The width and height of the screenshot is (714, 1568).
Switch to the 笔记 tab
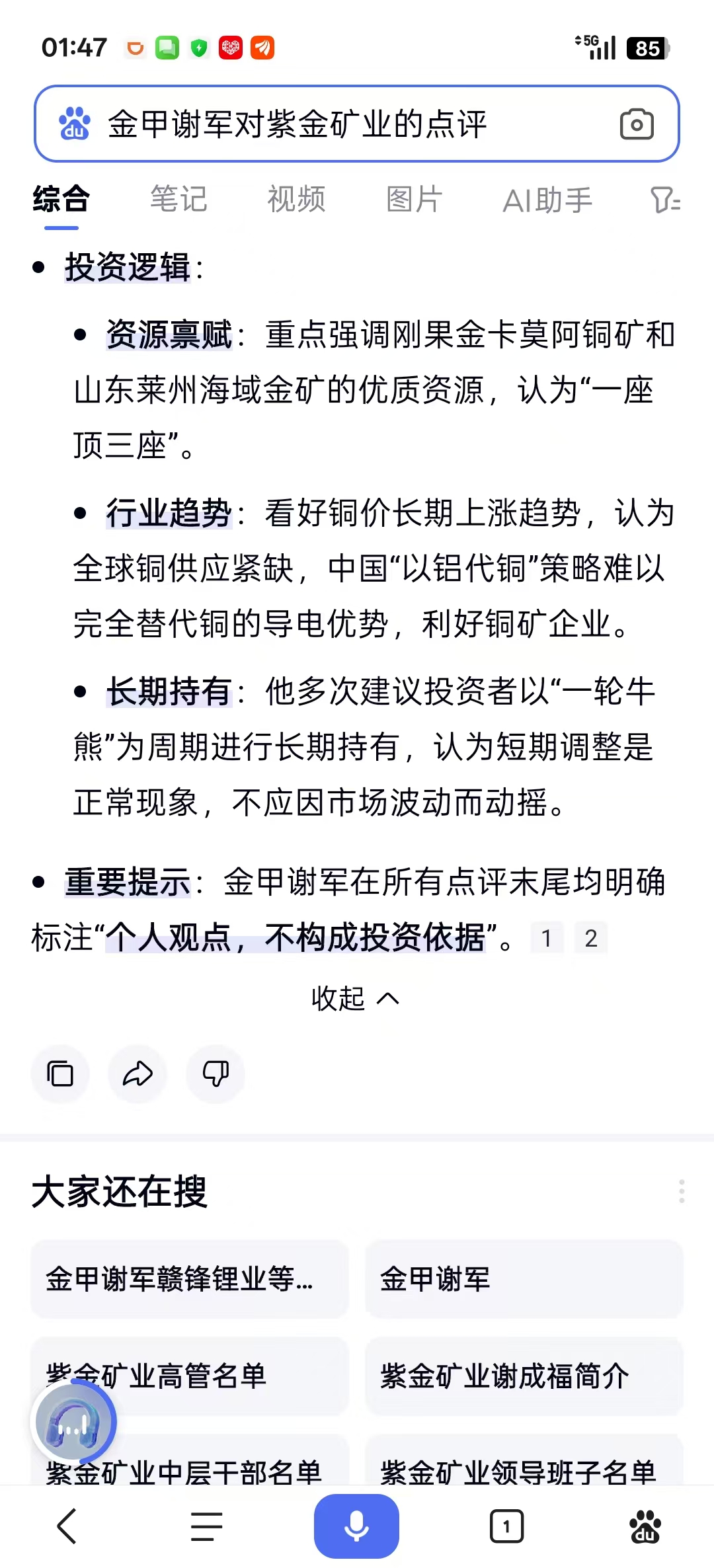tap(178, 199)
